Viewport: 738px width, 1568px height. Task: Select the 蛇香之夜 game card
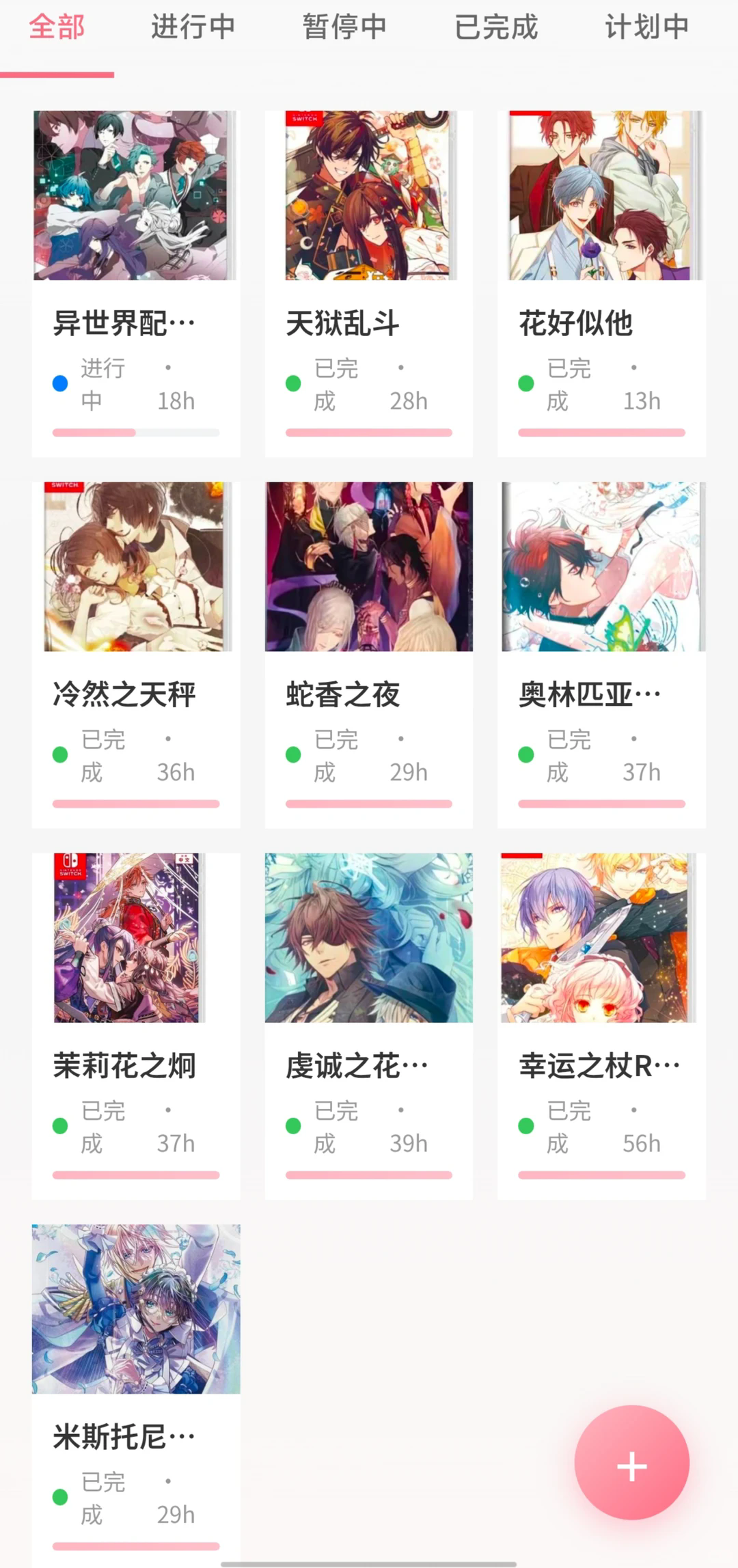369,654
